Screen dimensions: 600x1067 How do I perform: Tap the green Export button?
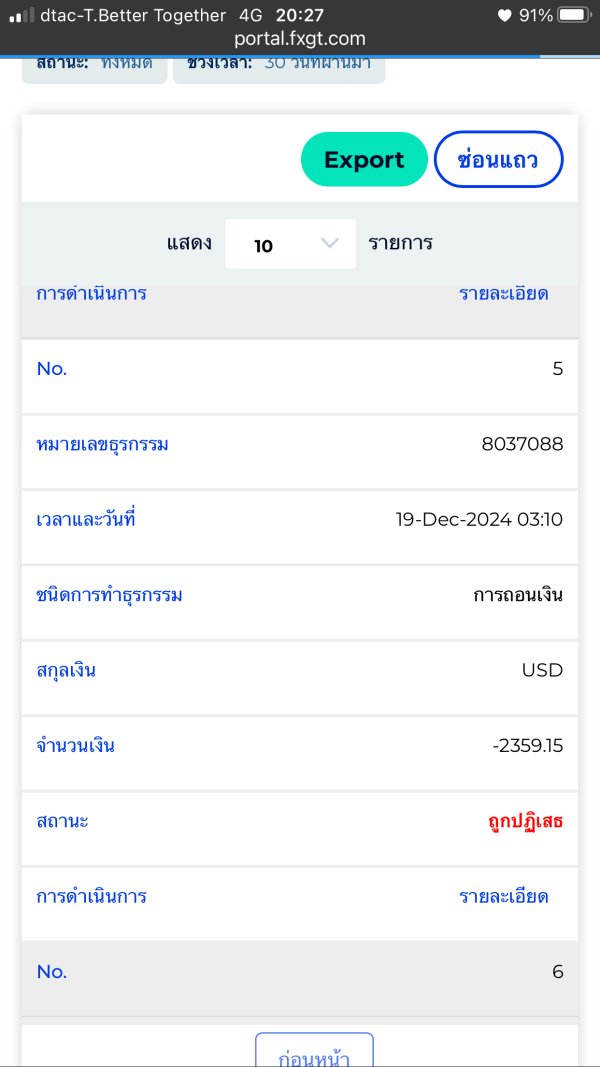click(x=364, y=160)
